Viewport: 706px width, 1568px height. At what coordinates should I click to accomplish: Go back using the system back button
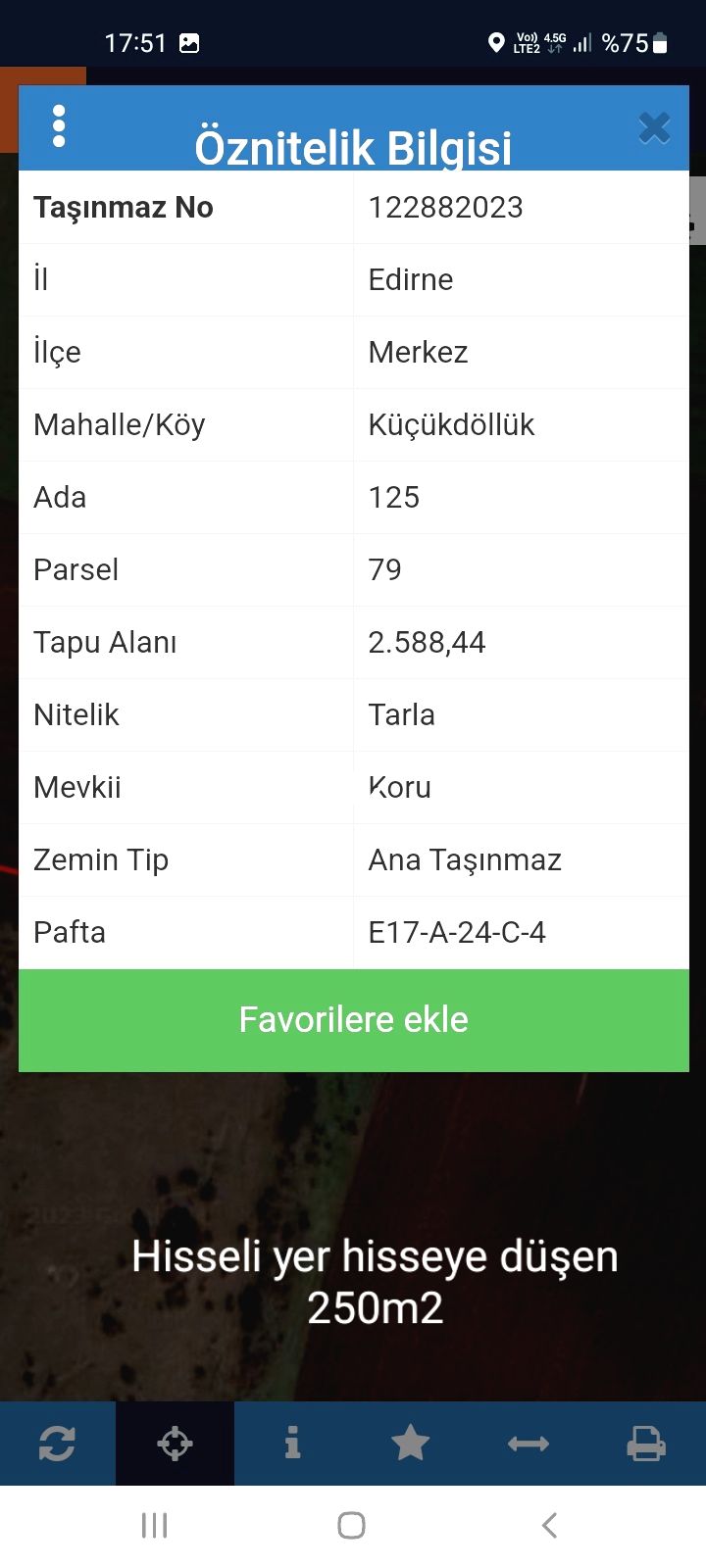coord(549,1525)
